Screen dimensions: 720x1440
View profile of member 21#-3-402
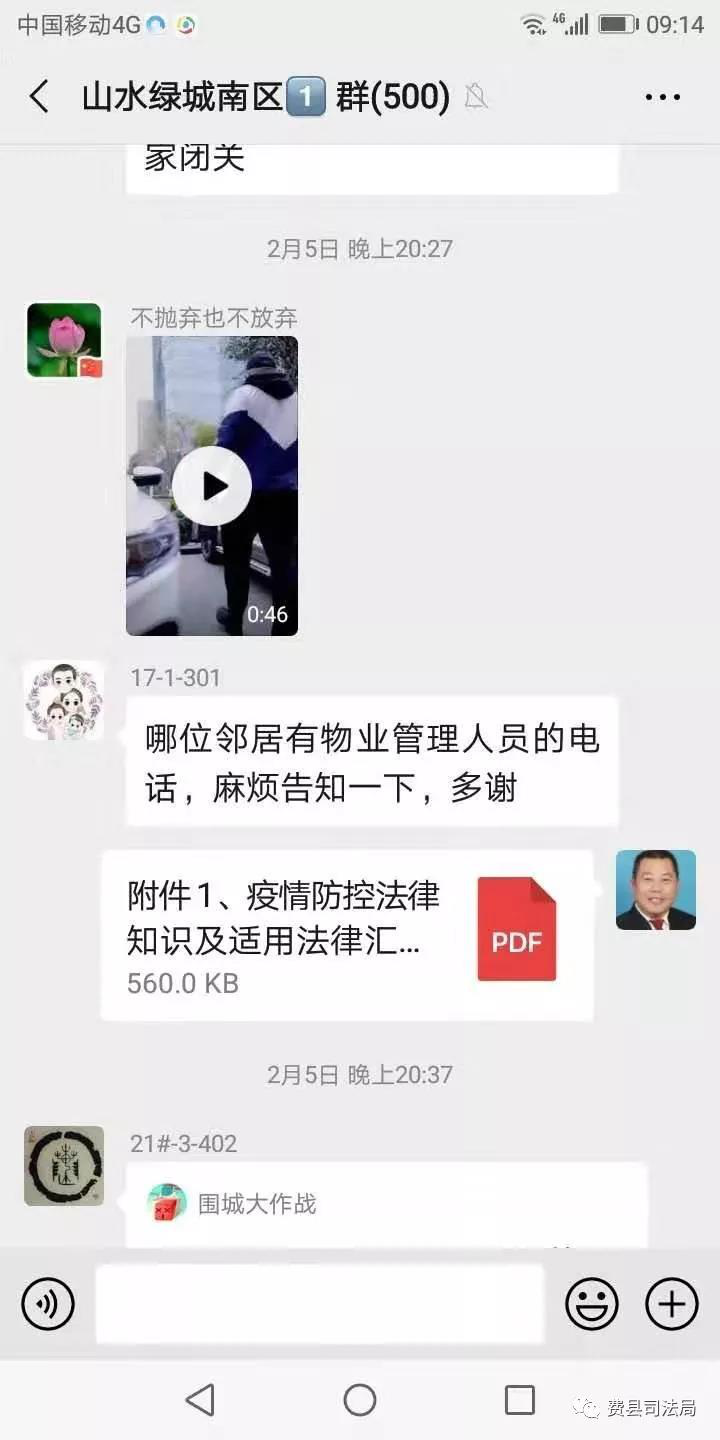click(64, 1165)
